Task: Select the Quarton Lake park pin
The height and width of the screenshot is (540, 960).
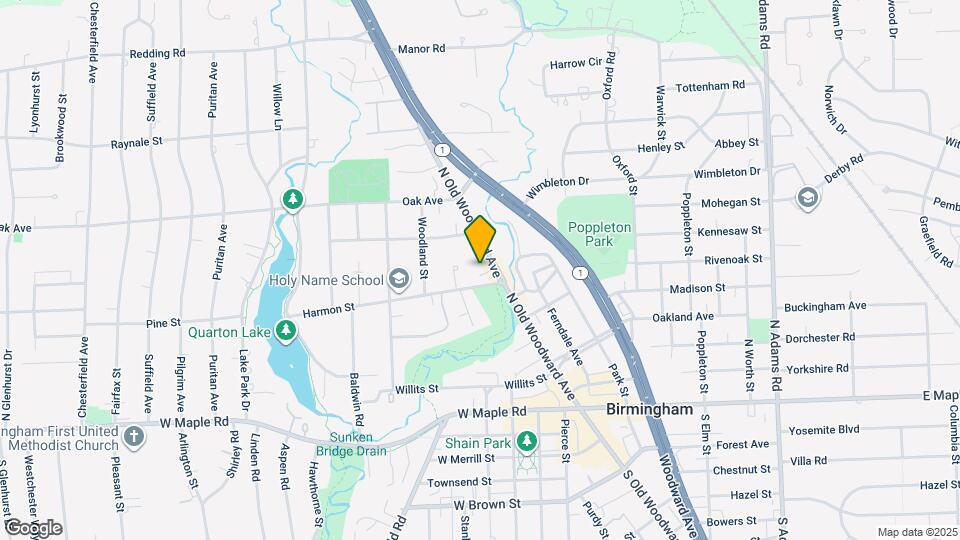Action: click(285, 331)
